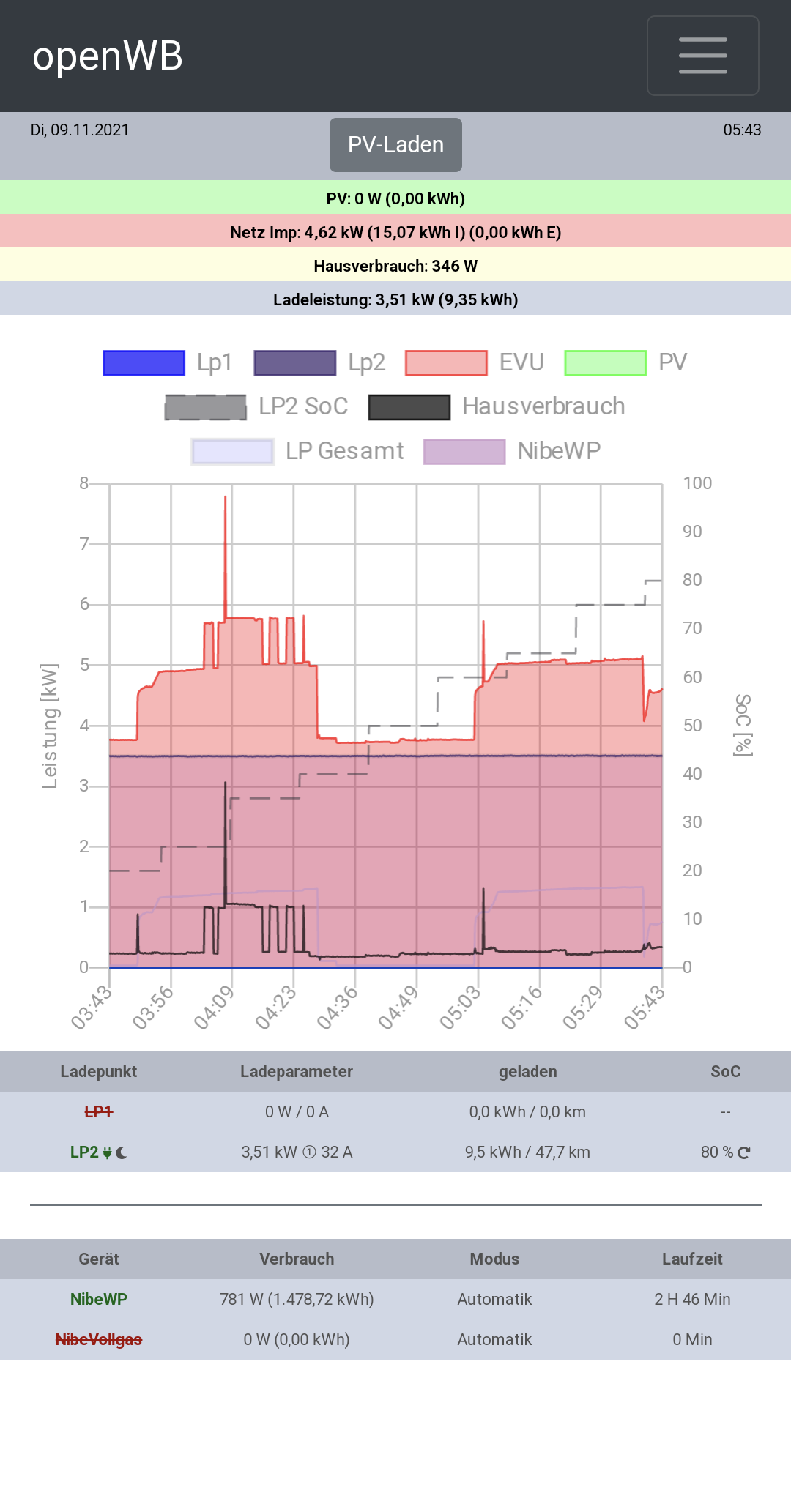Open the openWB home title
Image resolution: width=791 pixels, height=1512 pixels.
[108, 56]
